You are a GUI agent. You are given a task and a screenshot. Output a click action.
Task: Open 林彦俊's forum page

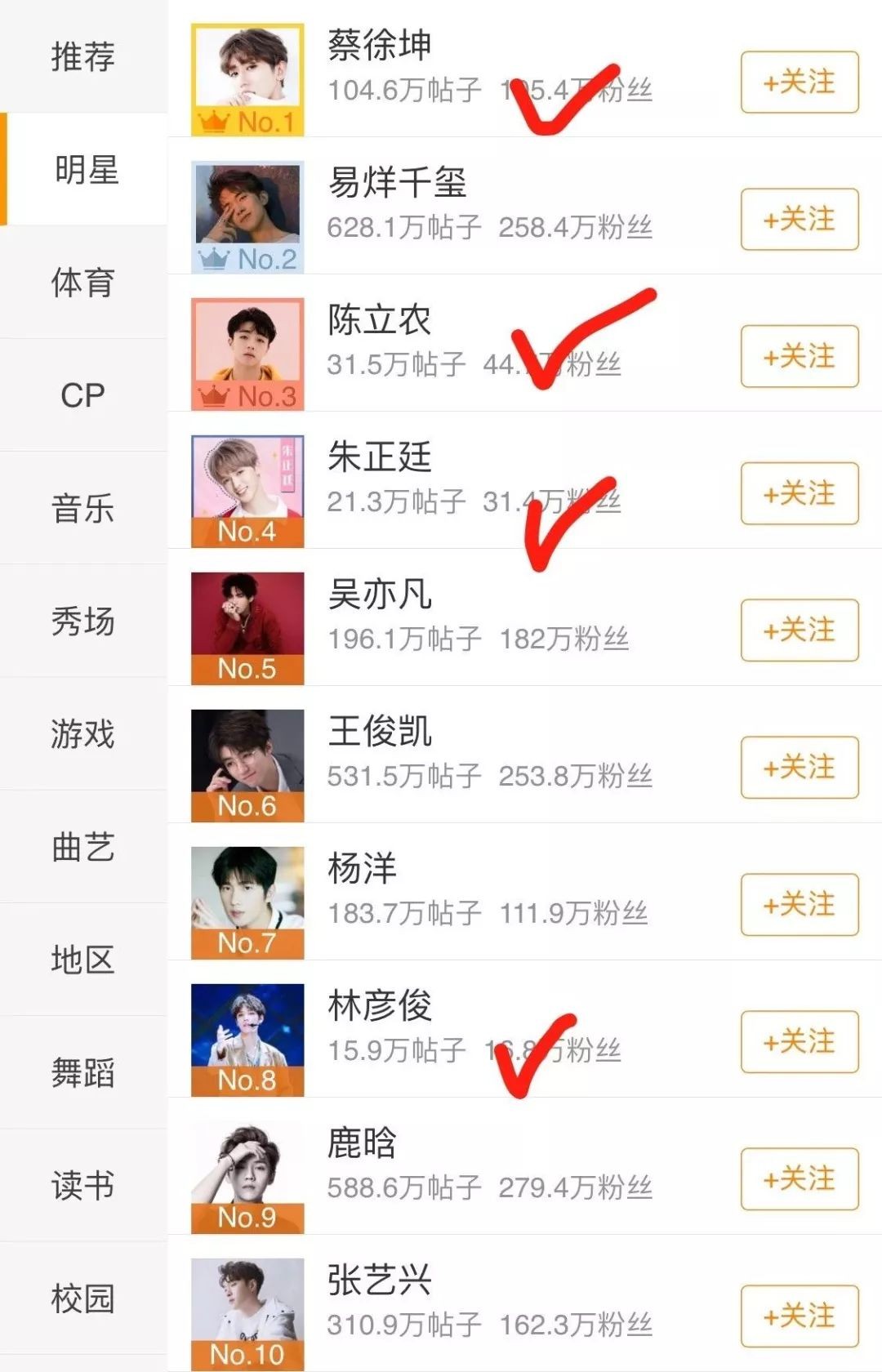380,1007
